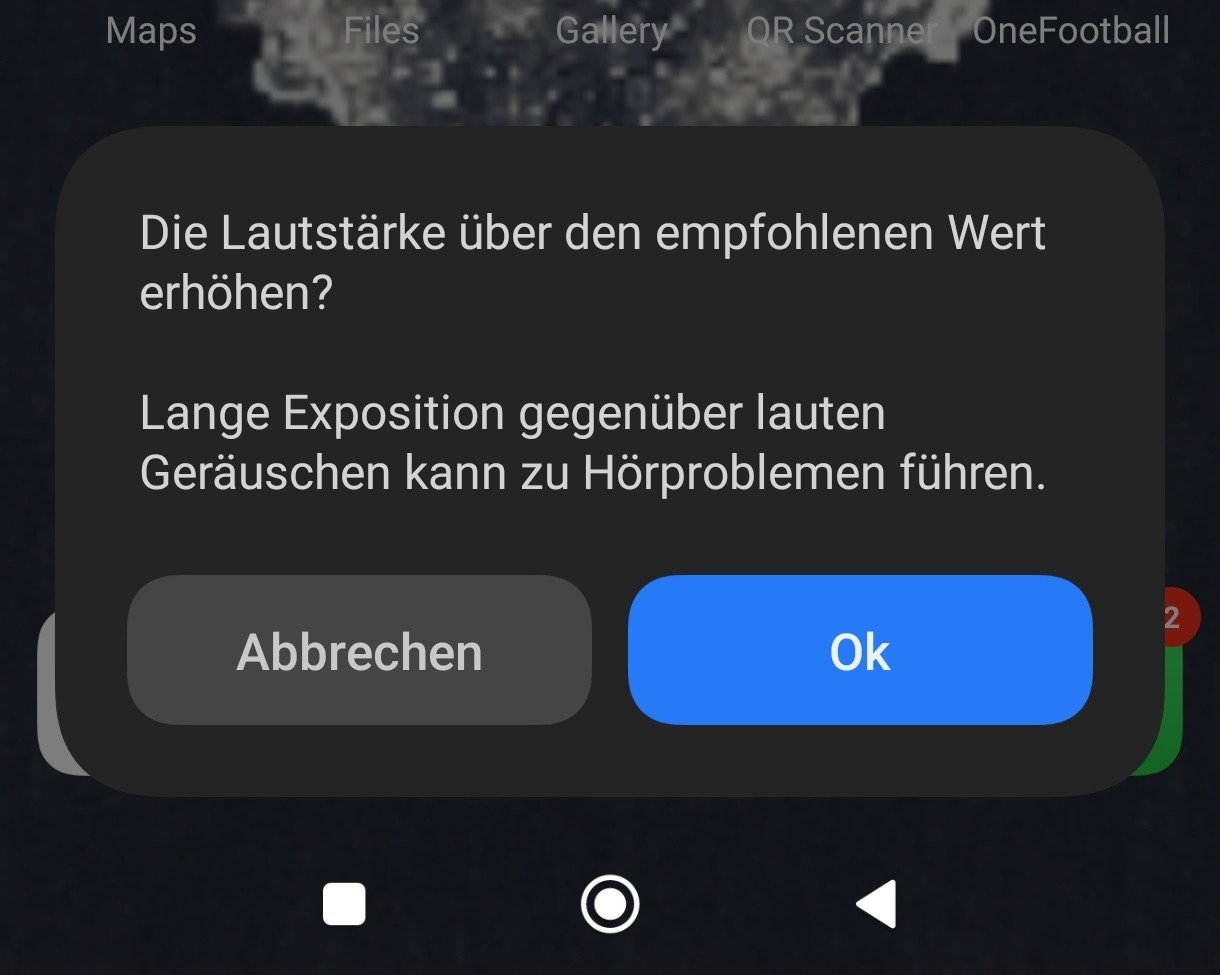Tap Abbrechen to cancel the volume warning
The width and height of the screenshot is (1220, 975).
[359, 650]
